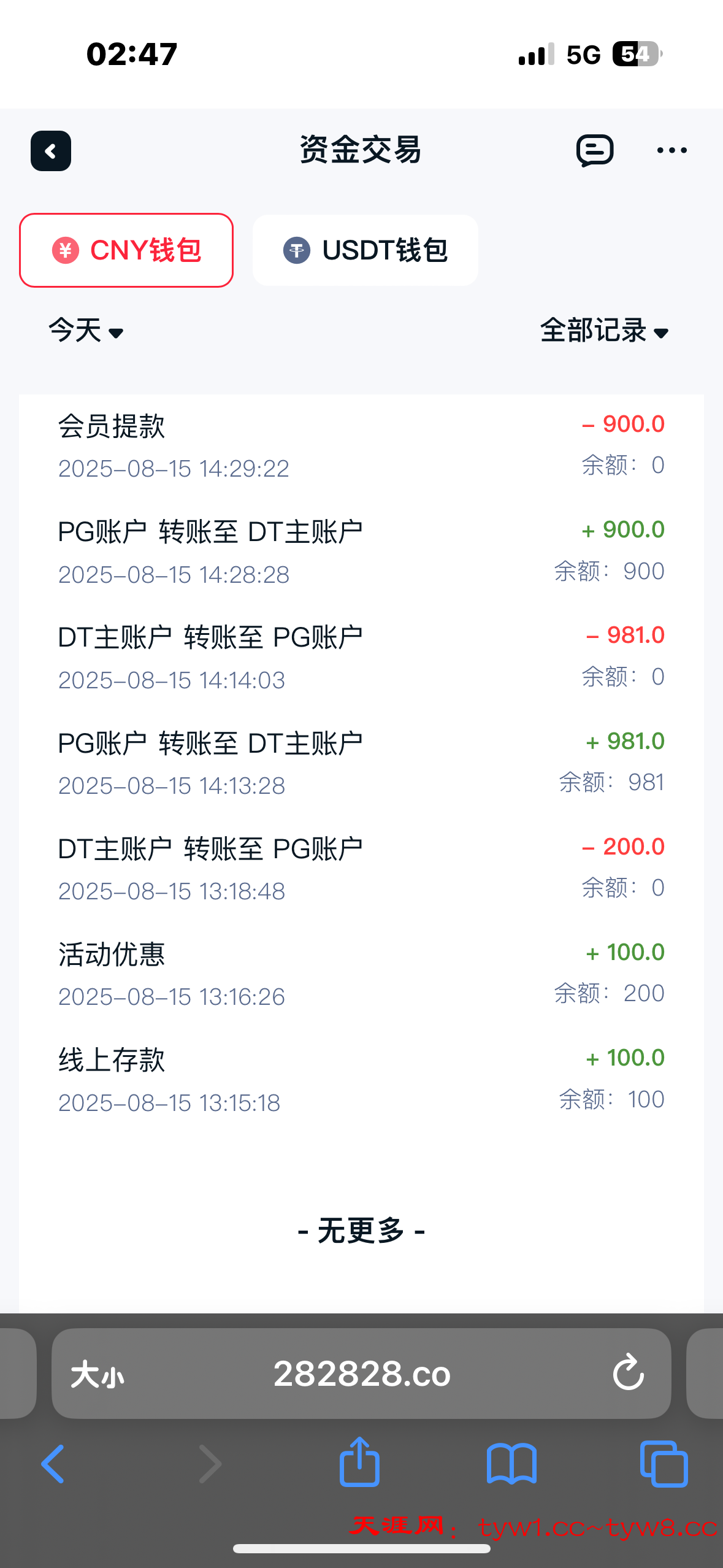
Task: Go back using the black arrow button
Action: (51, 151)
